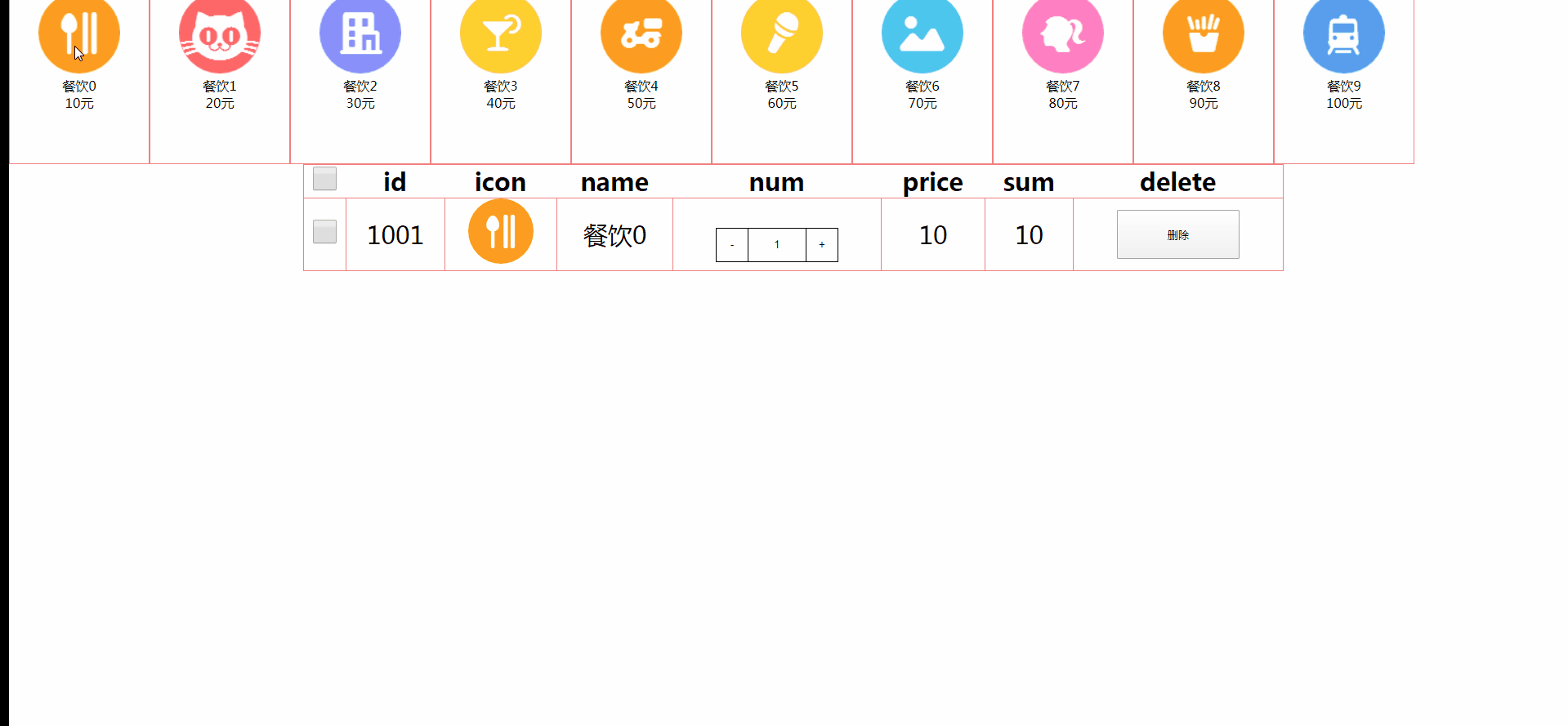Image resolution: width=1568 pixels, height=726 pixels.
Task: Increase quantity of 餐饮0 with plus
Action: click(822, 245)
